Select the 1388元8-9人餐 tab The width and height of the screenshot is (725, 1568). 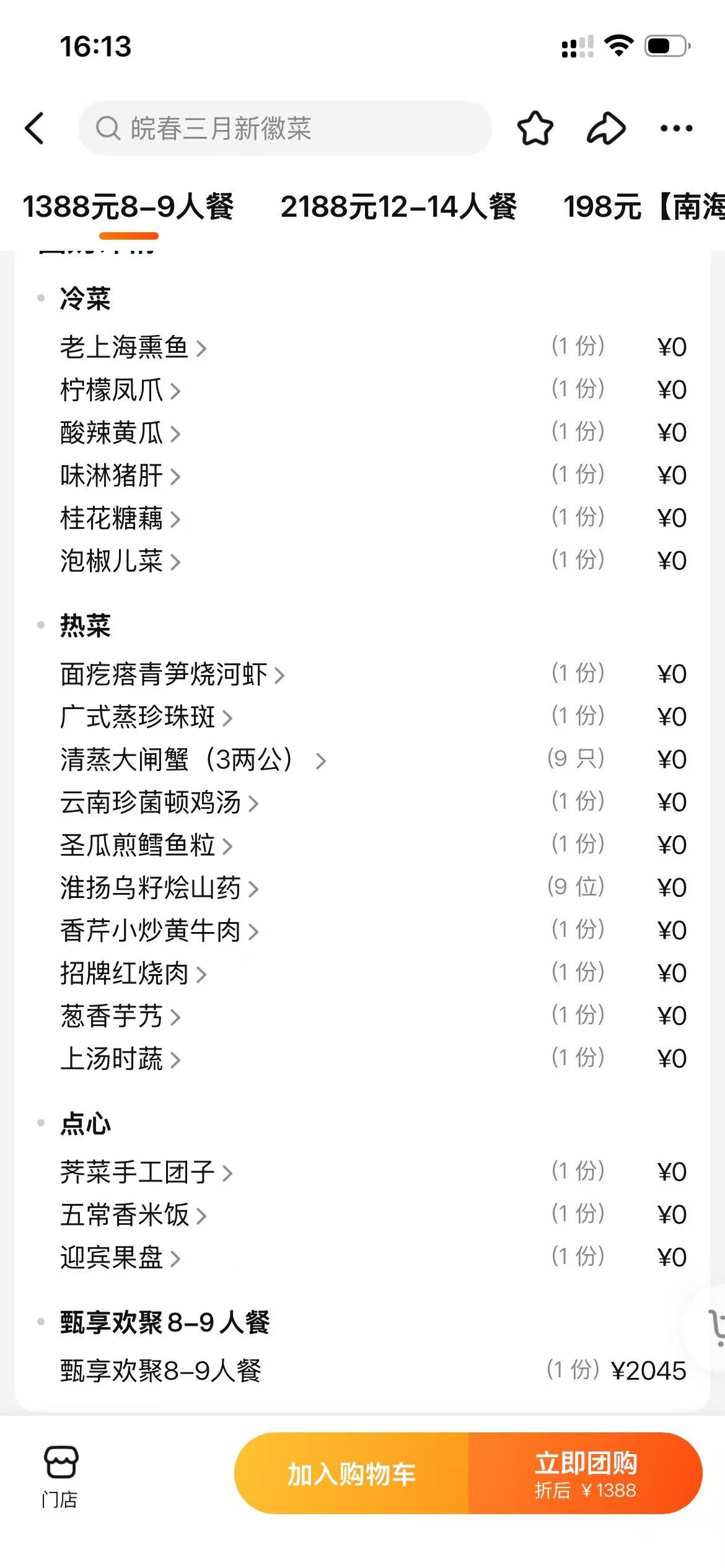pyautogui.click(x=128, y=207)
